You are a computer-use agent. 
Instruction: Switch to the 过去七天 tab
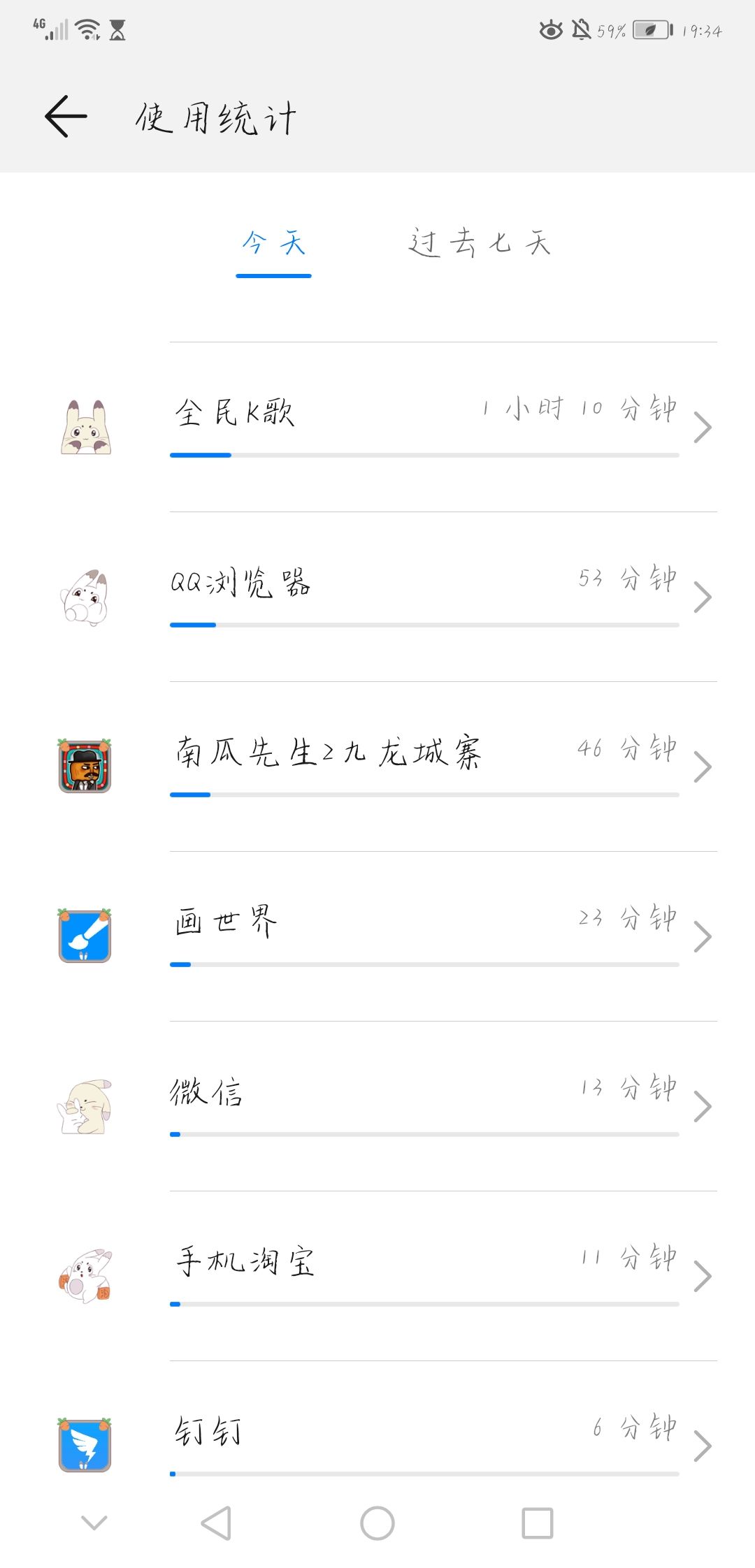pyautogui.click(x=480, y=244)
